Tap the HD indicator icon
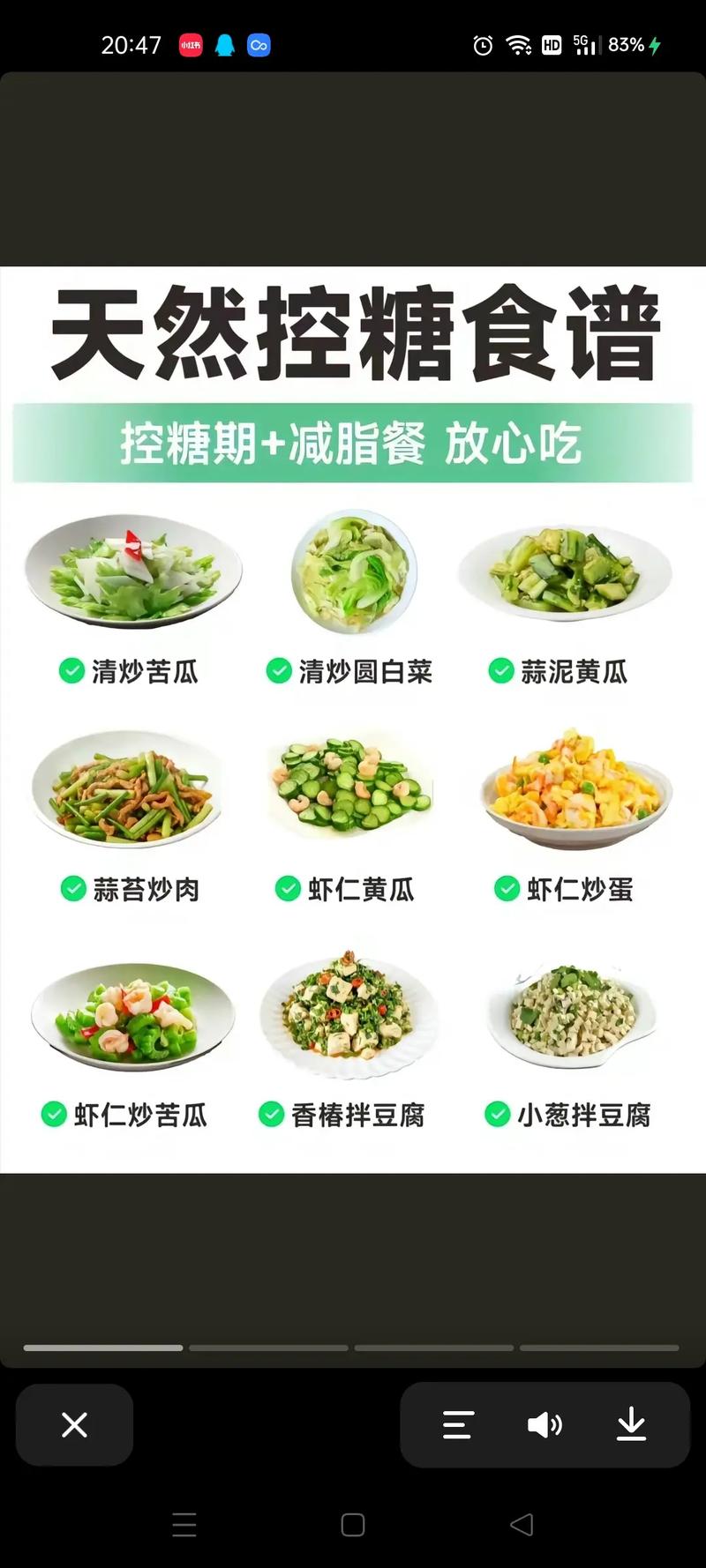 point(551,45)
